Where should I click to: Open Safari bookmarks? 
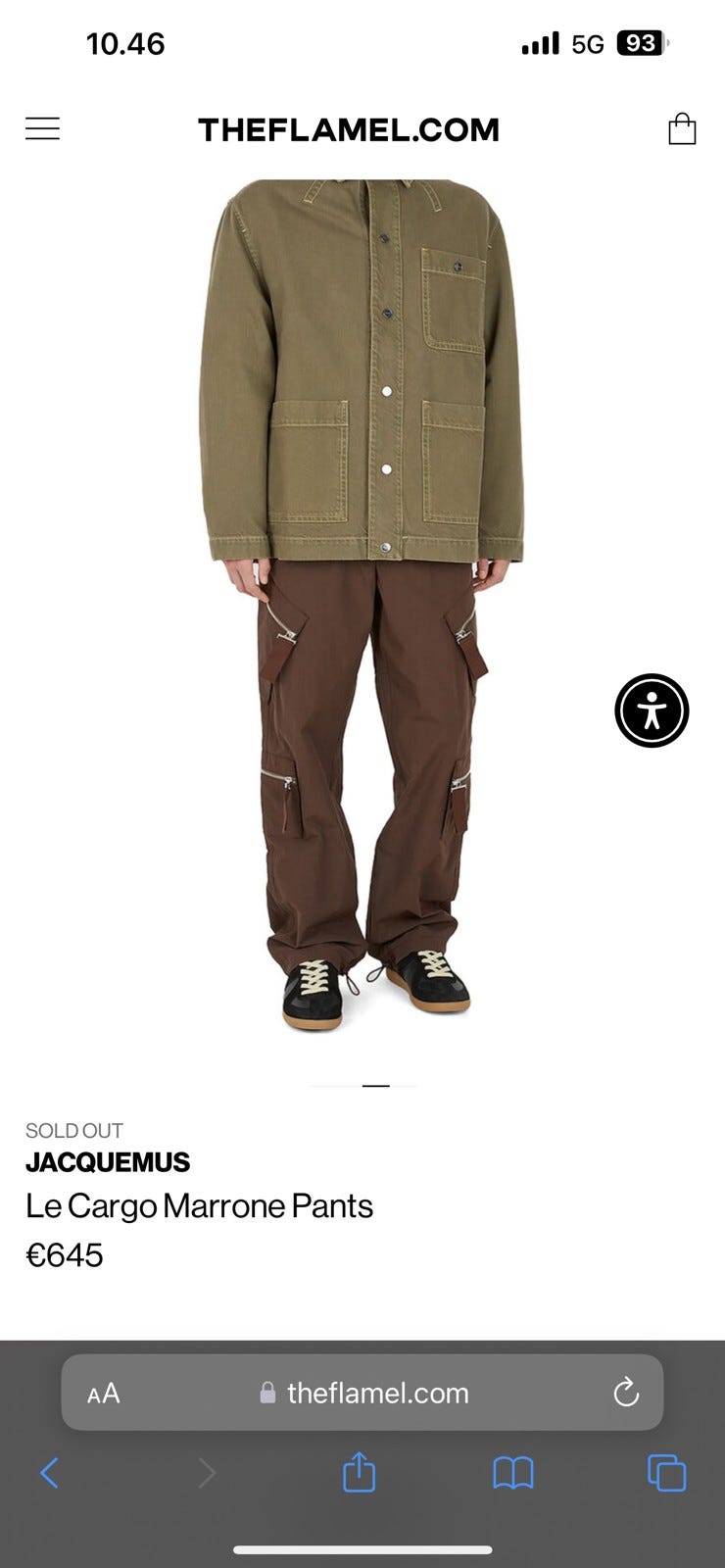[x=512, y=1472]
